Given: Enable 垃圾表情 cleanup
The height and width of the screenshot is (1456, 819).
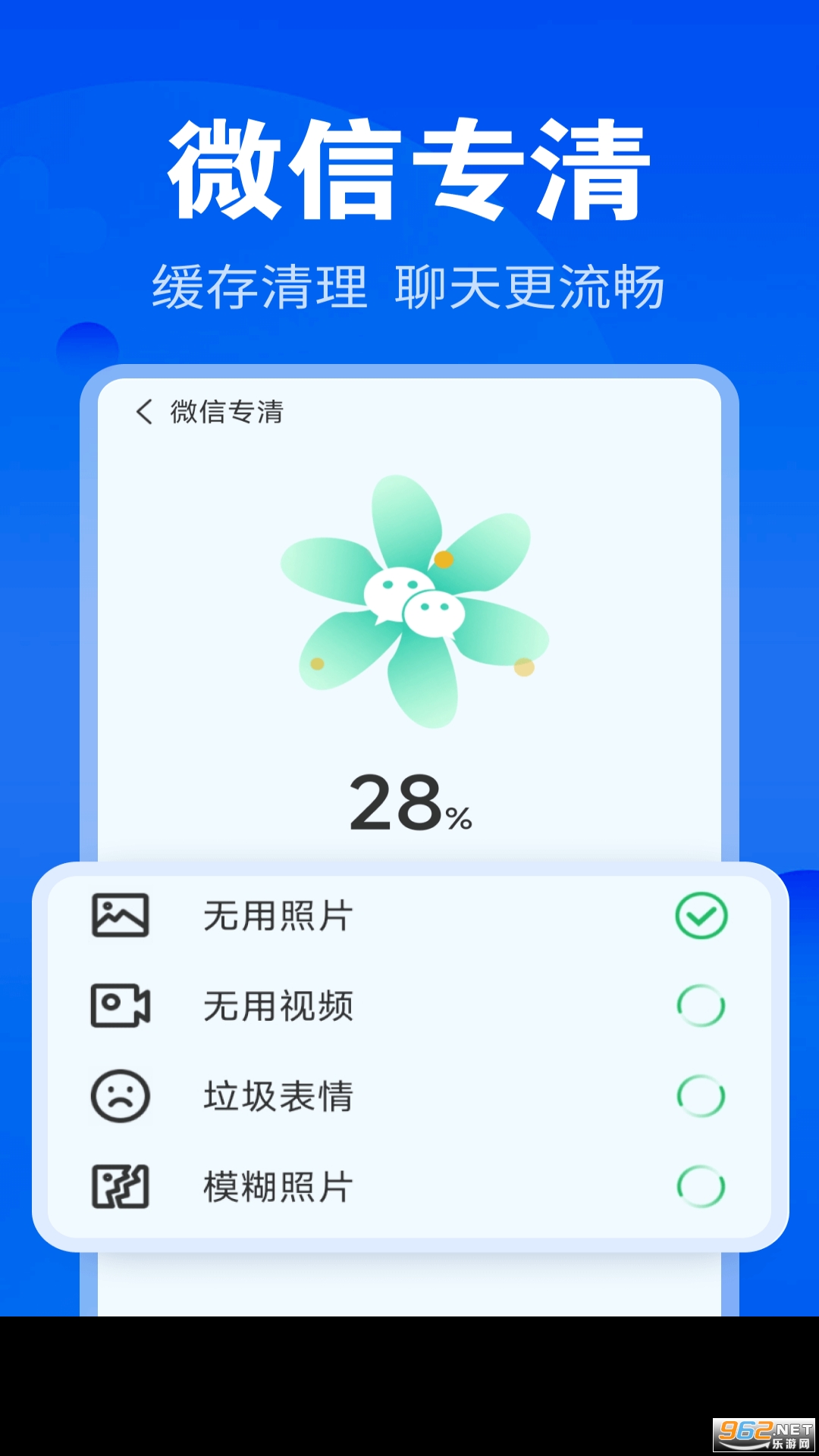Looking at the screenshot, I should [x=701, y=1095].
